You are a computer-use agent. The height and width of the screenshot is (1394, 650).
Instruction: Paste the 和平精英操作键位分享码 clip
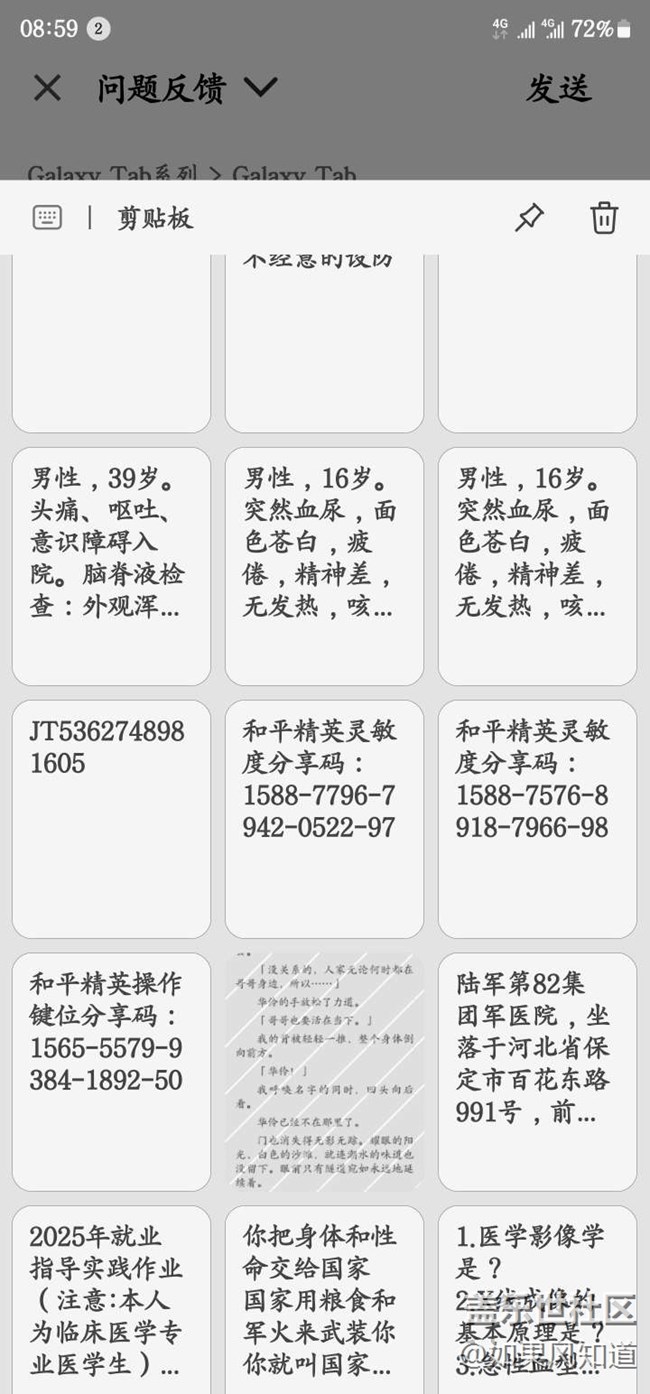click(x=111, y=1071)
